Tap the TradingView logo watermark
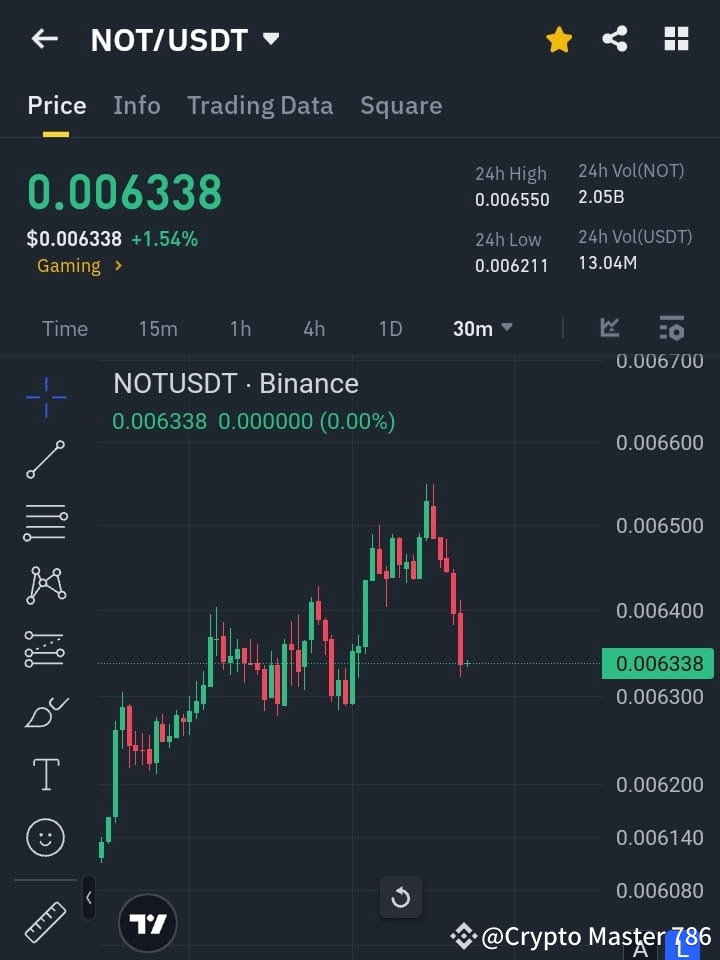Screen dimensions: 720x960 (x=148, y=922)
